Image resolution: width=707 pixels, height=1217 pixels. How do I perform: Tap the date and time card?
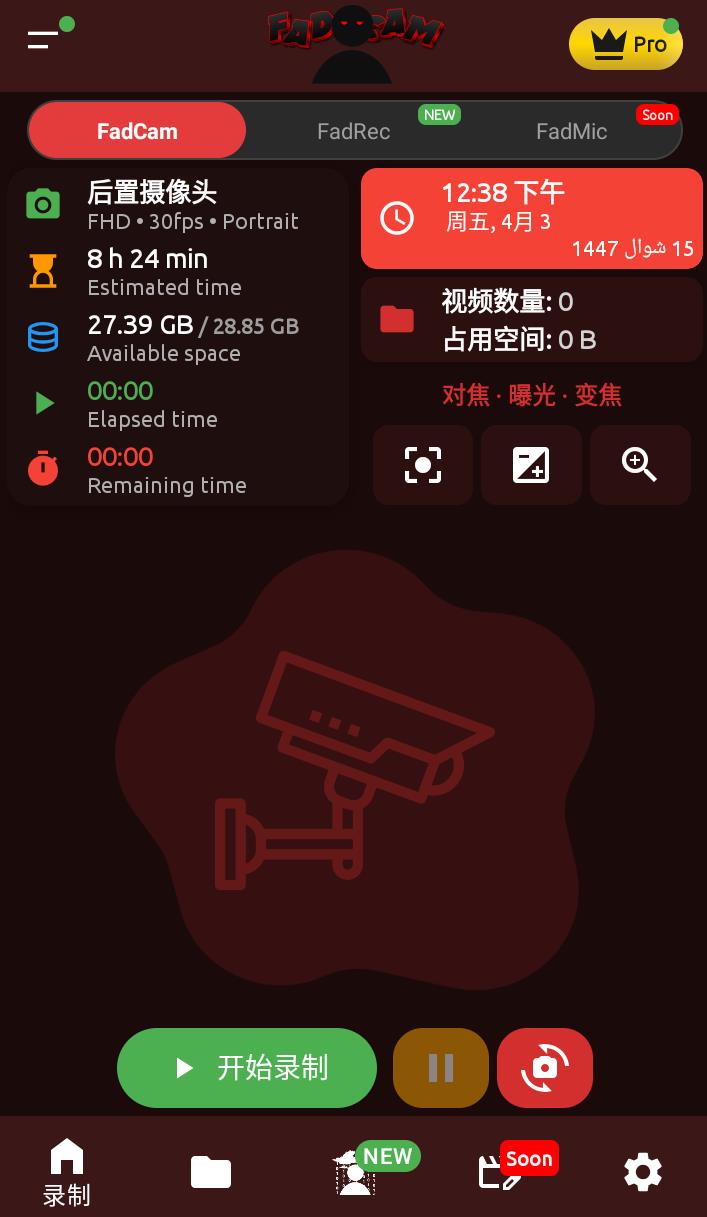pos(532,219)
